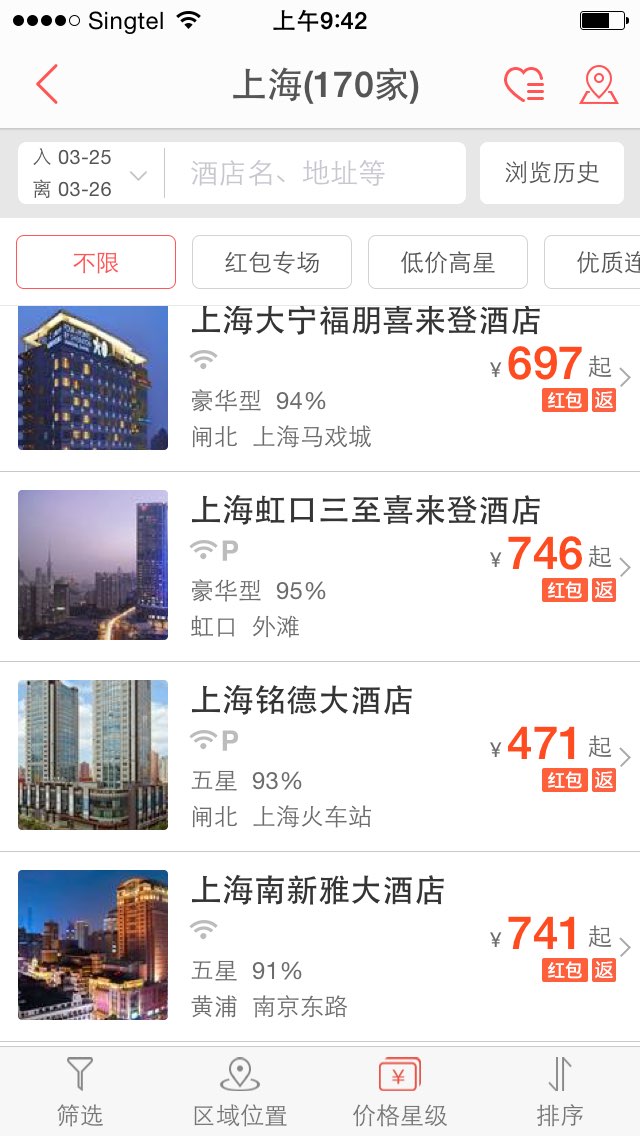
Task: Tap the 酒店名、地址等 search field
Action: (x=315, y=173)
